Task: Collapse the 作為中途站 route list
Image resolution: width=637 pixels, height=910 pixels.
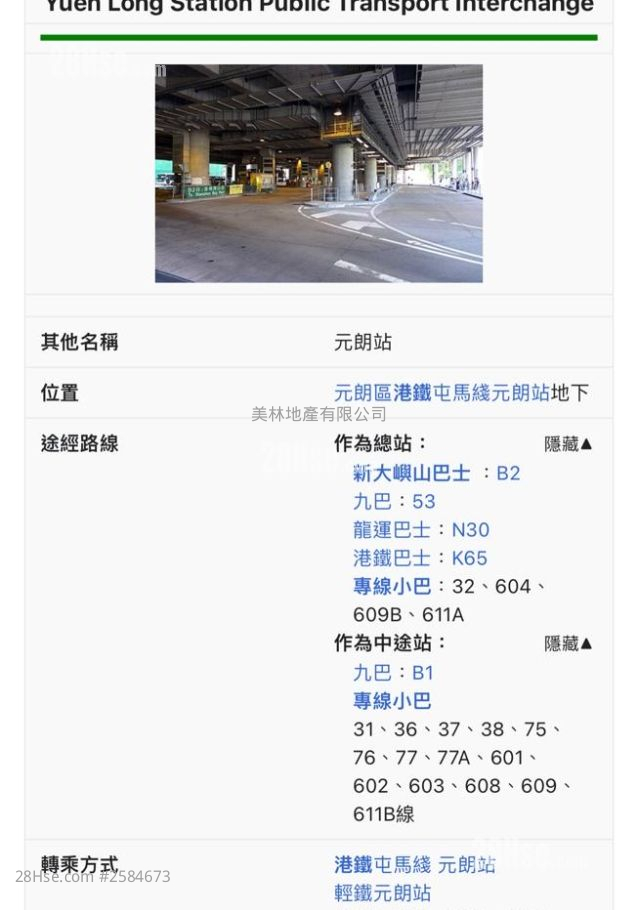Action: [568, 644]
